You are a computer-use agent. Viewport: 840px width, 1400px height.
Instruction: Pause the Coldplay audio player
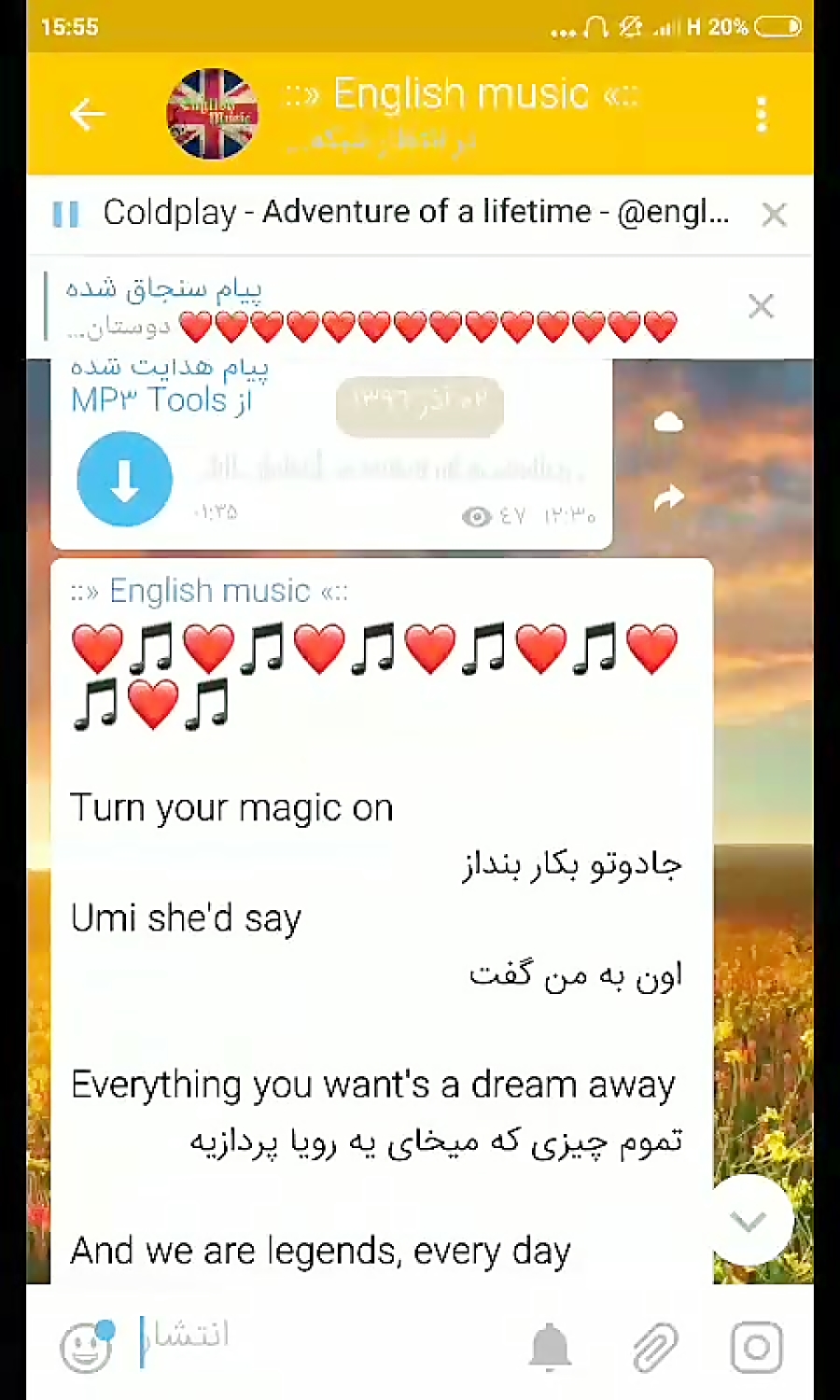[x=65, y=214]
